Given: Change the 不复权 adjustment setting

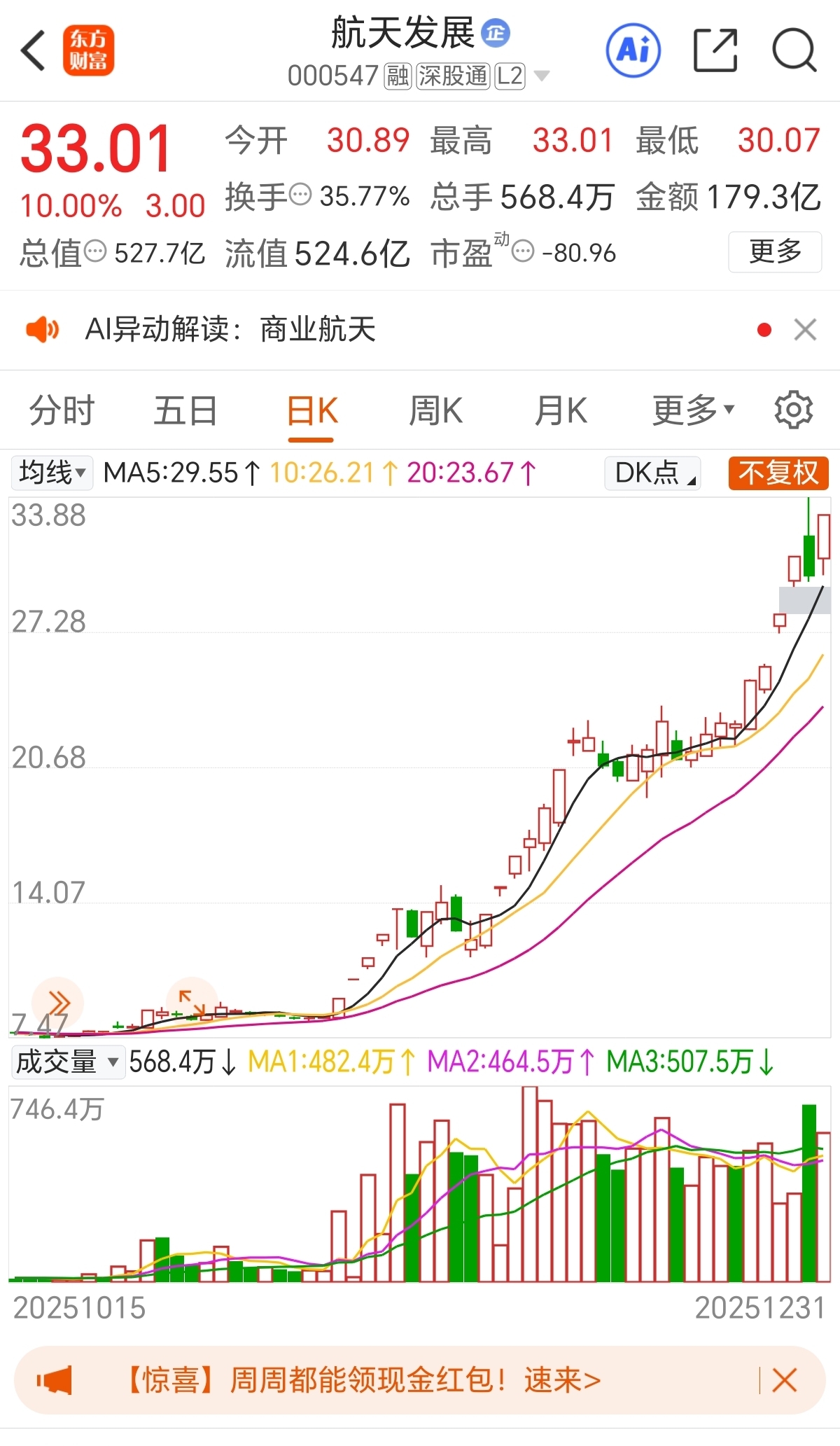Looking at the screenshot, I should click(778, 473).
